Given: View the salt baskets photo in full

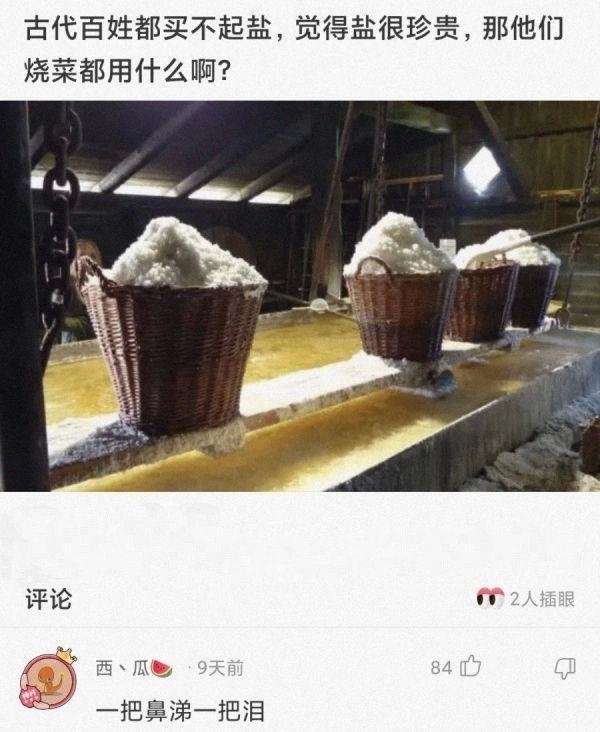Looking at the screenshot, I should point(300,296).
